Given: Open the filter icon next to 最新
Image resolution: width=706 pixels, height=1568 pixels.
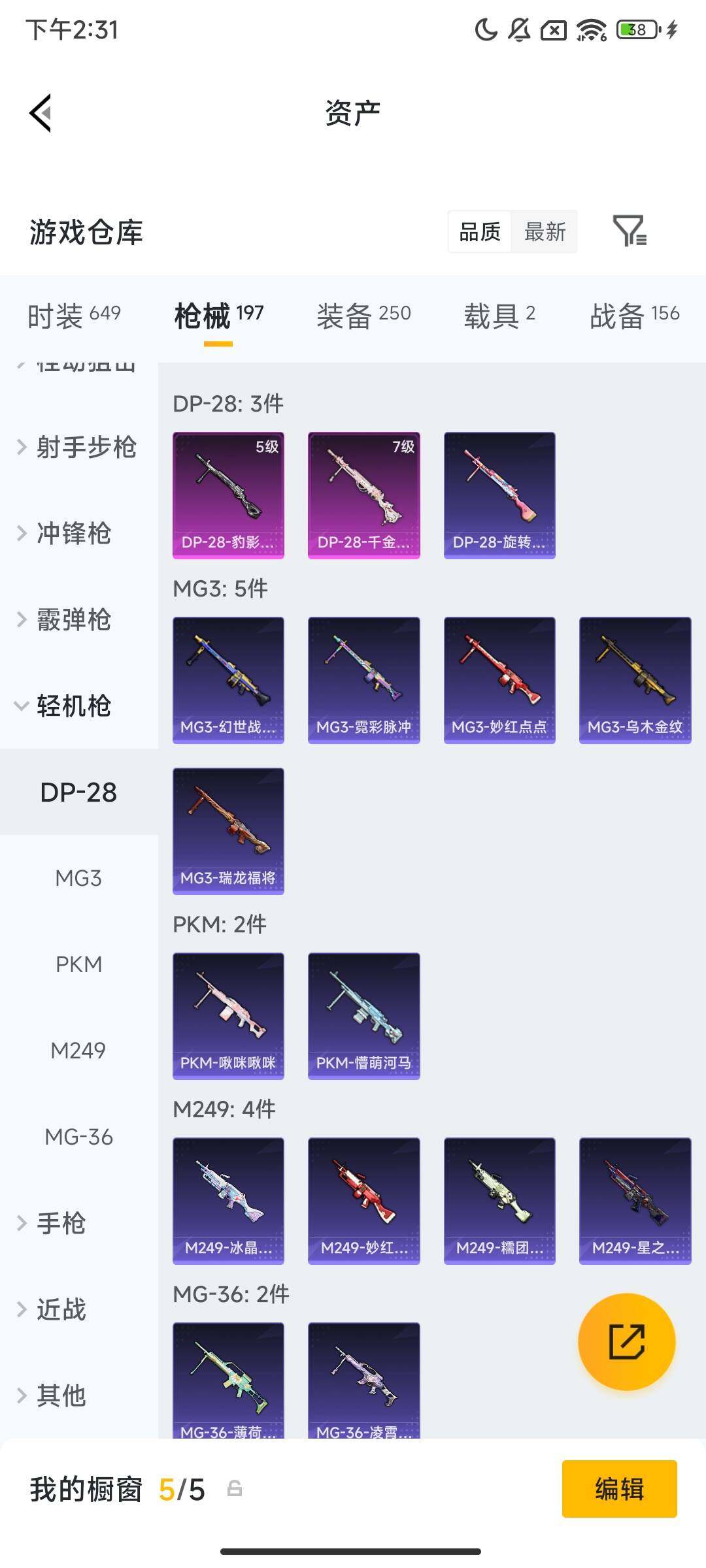Looking at the screenshot, I should point(630,232).
